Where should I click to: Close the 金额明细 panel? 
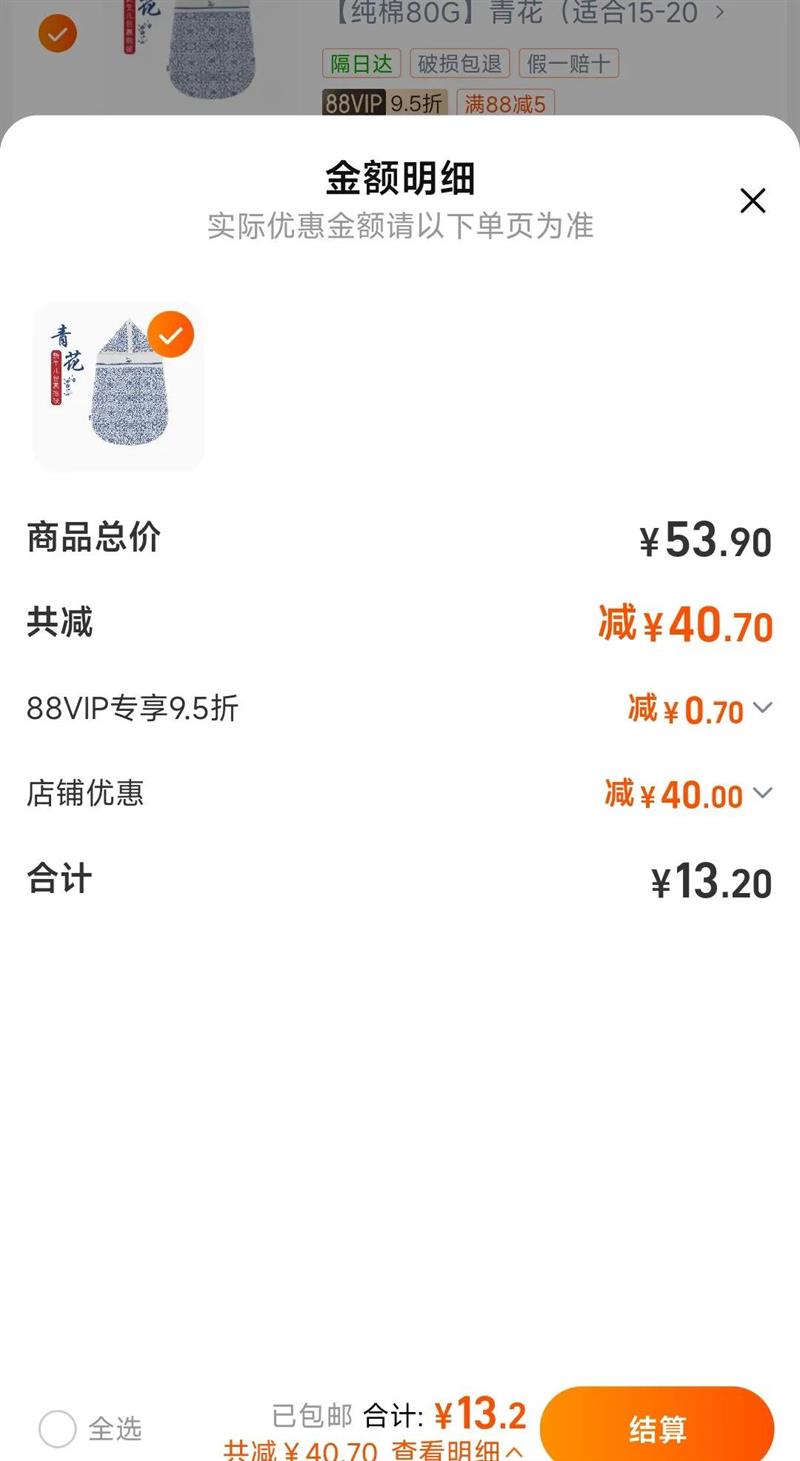pos(752,201)
